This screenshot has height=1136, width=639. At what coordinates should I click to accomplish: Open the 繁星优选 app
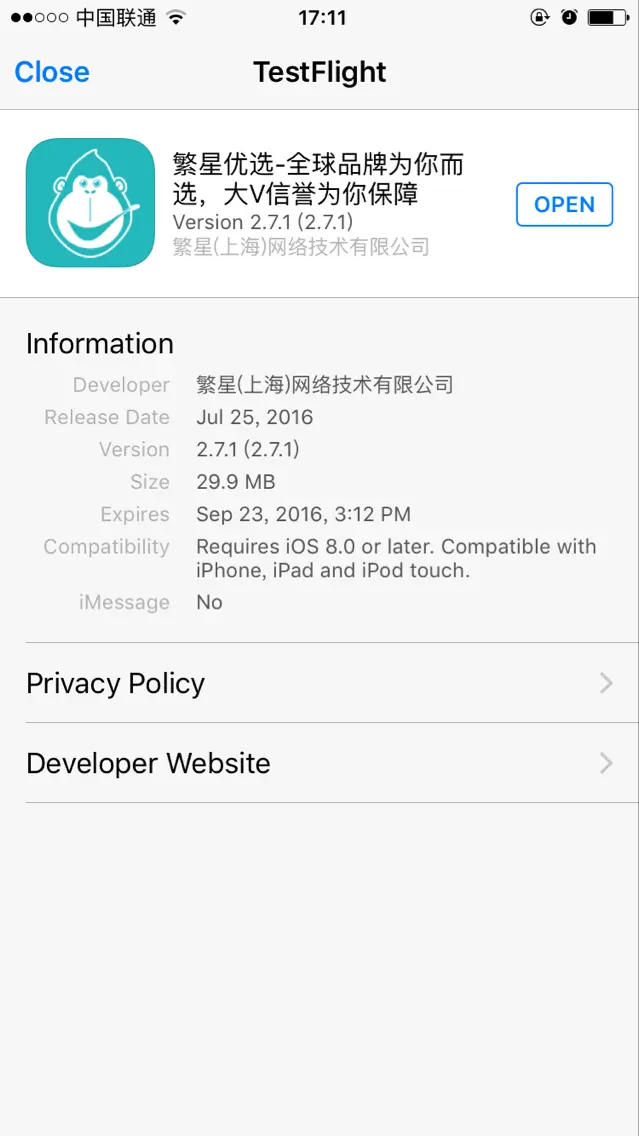tap(564, 204)
